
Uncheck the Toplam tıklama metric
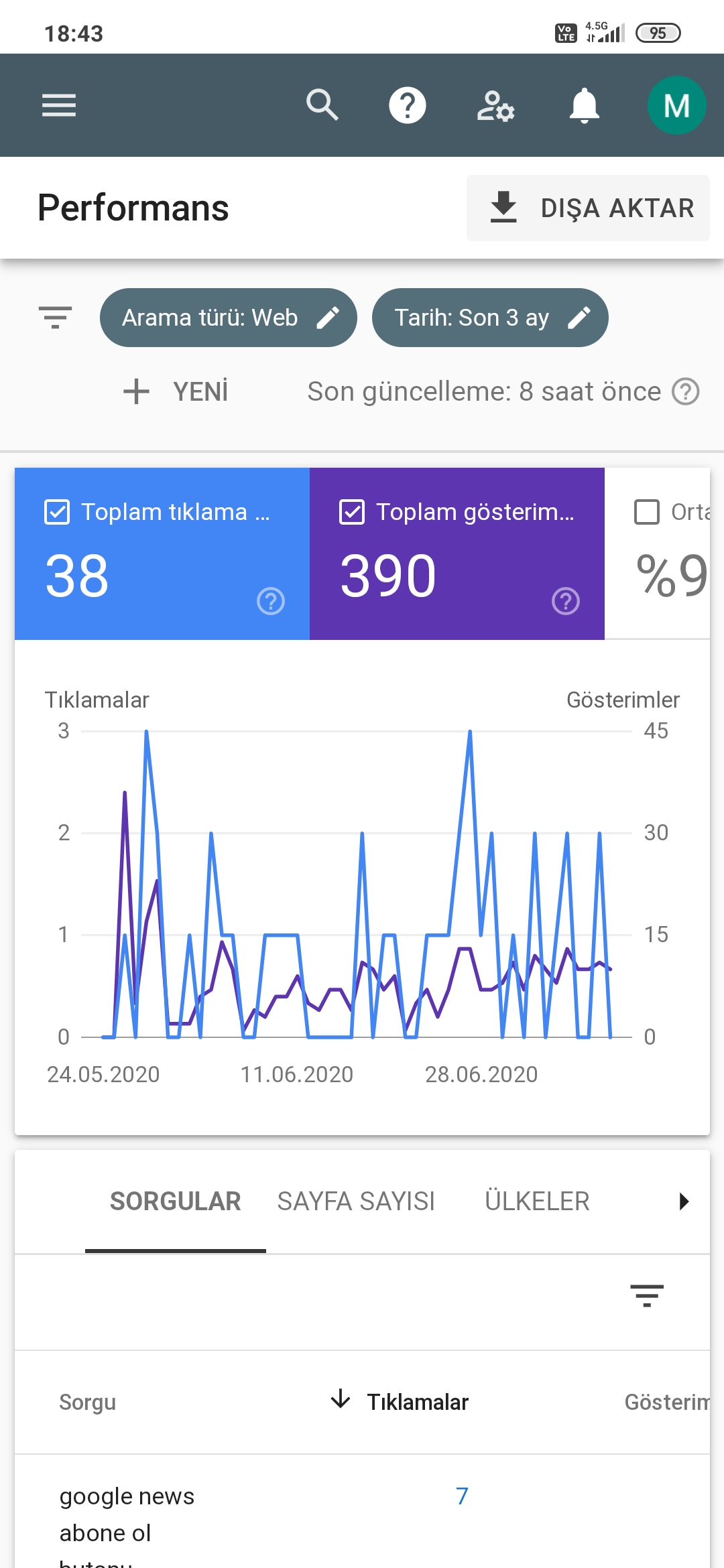[57, 512]
